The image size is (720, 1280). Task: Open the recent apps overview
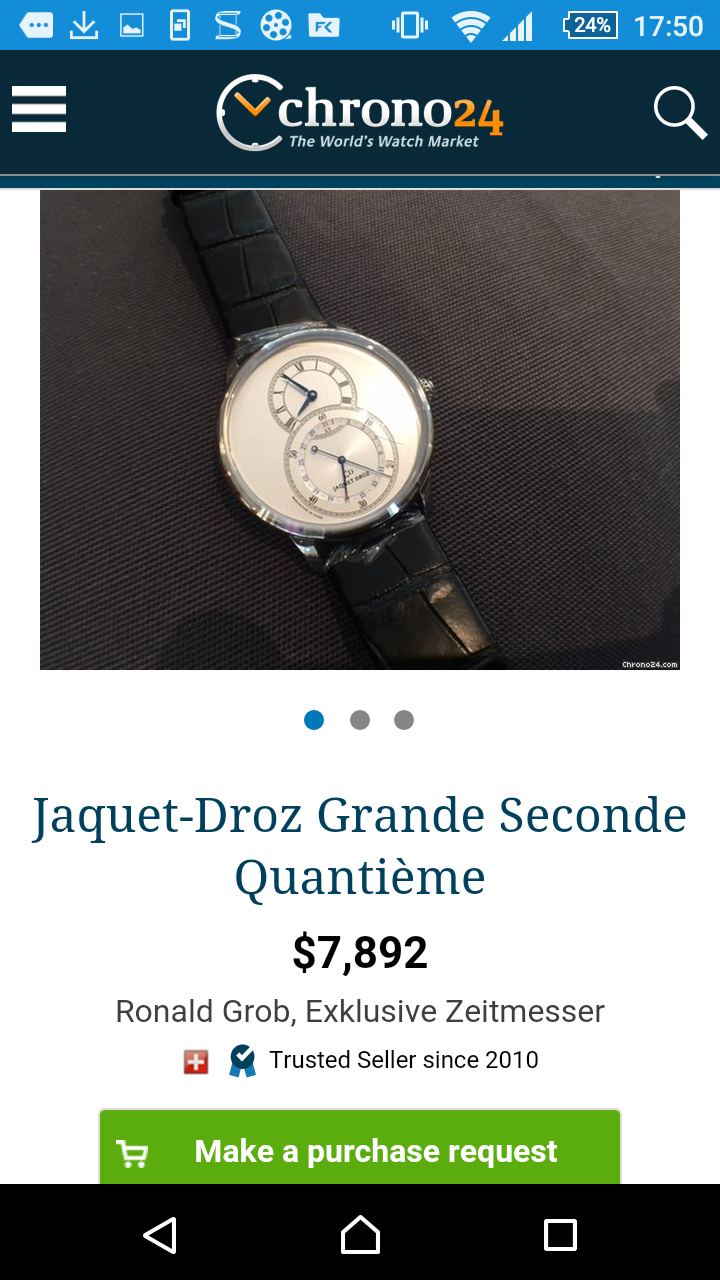(x=560, y=1235)
